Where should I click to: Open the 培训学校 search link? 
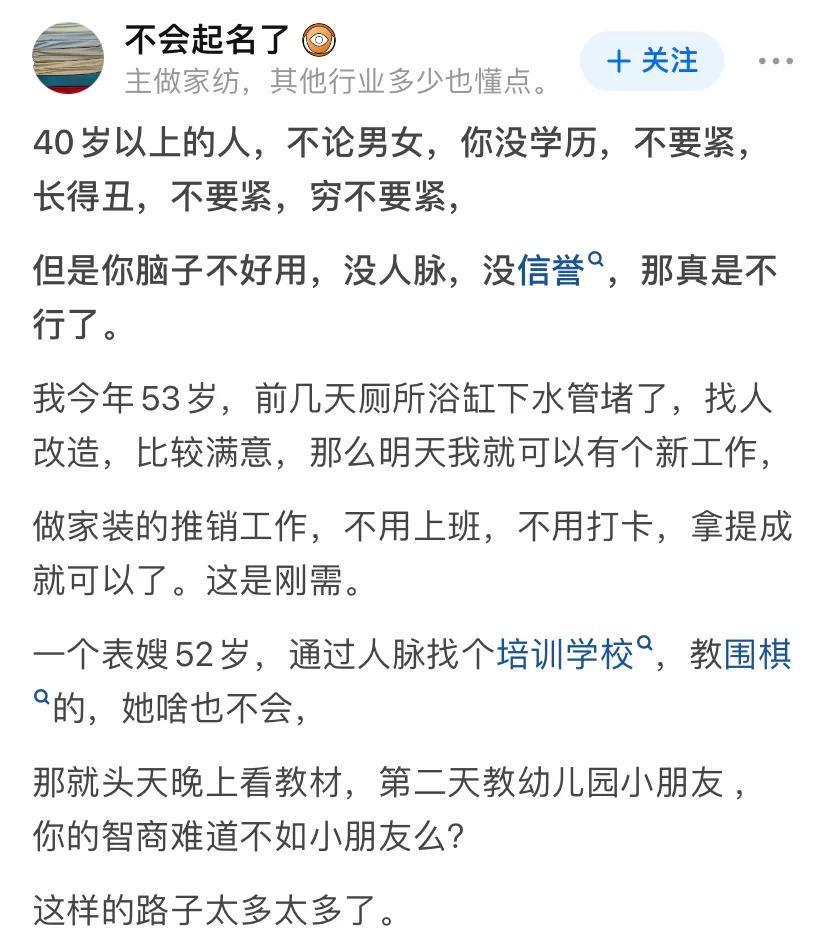pyautogui.click(x=566, y=656)
